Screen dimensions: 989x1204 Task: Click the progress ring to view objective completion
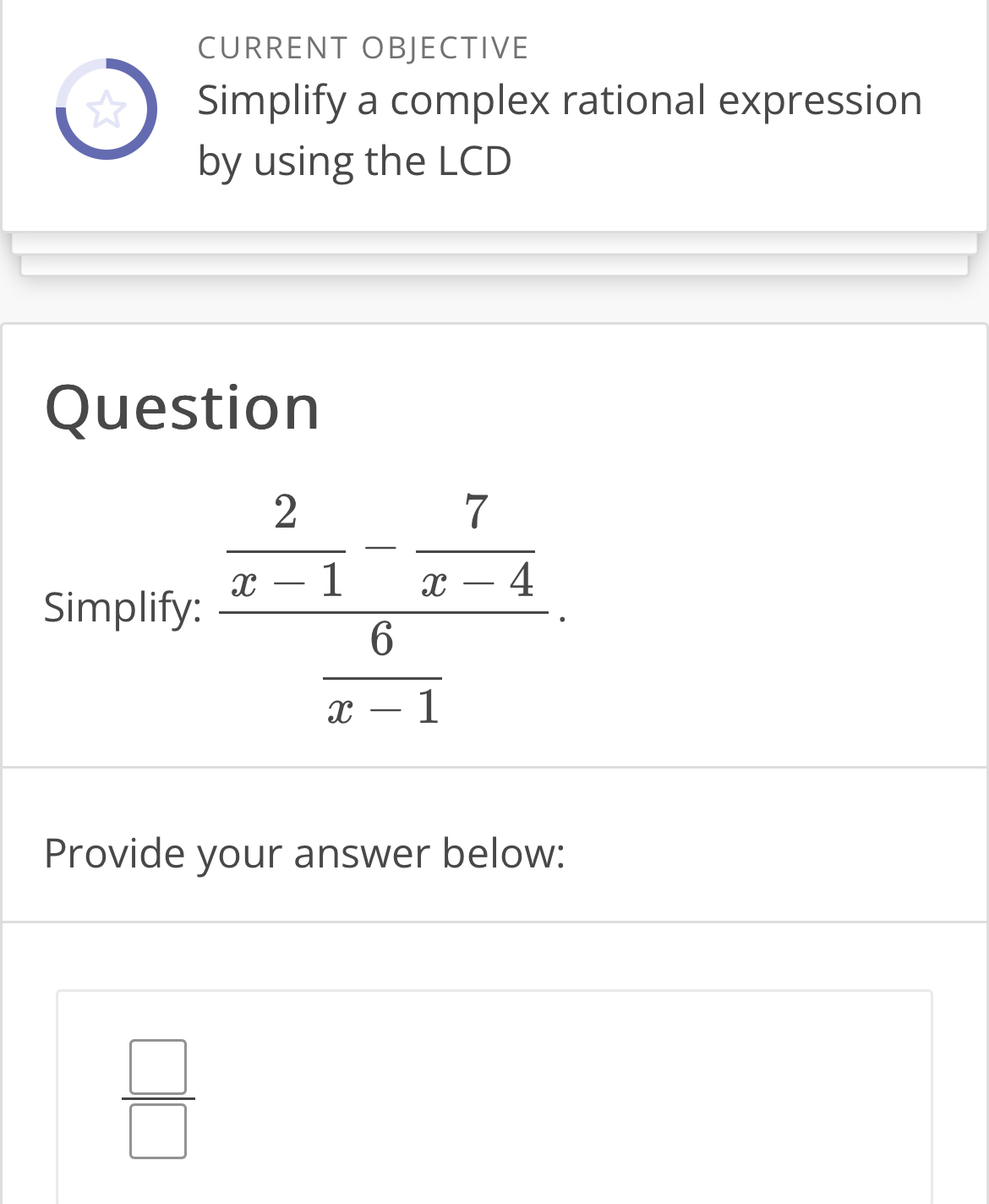pos(106,107)
